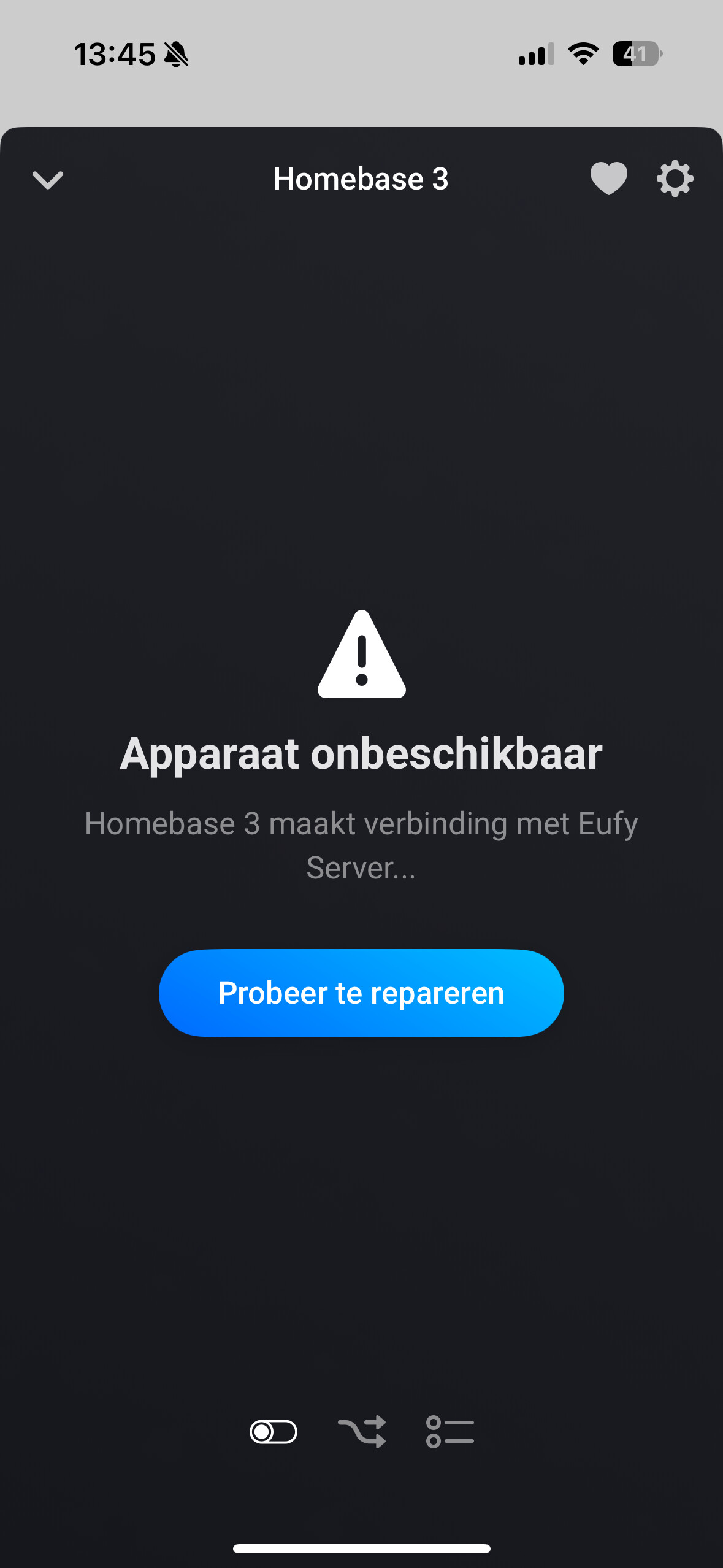Tap Probeer te repareren button

point(361,993)
